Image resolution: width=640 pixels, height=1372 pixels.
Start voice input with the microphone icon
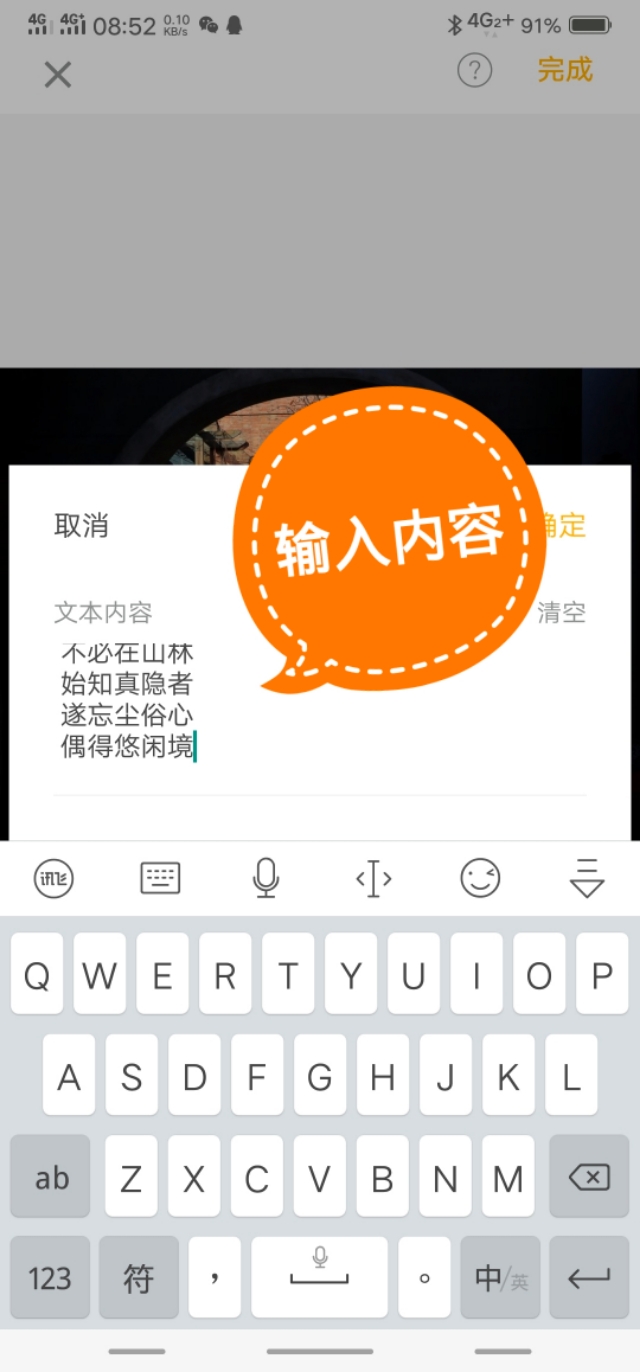pyautogui.click(x=266, y=878)
